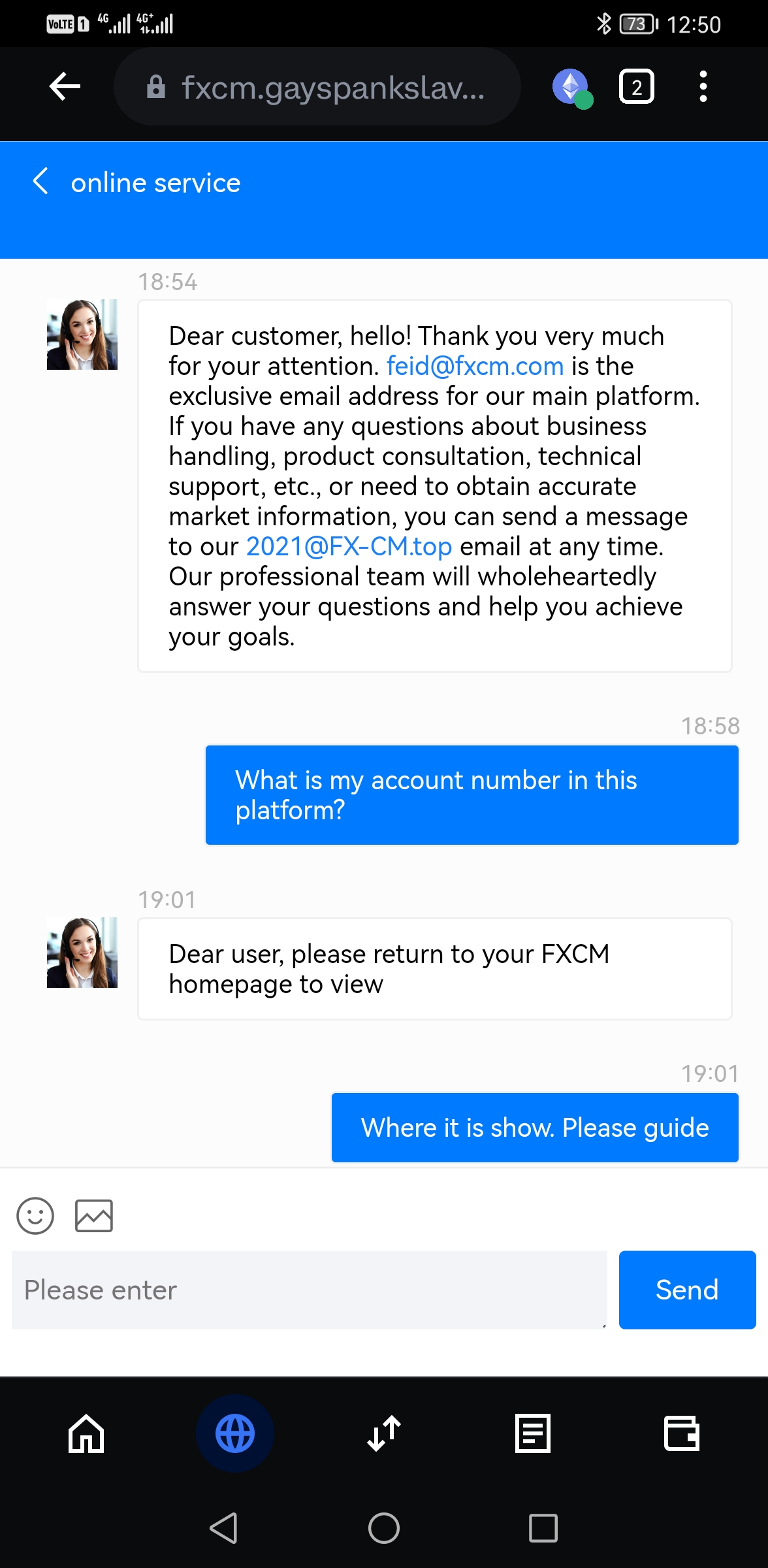The width and height of the screenshot is (768, 1568).
Task: Switch to the browser globe tab
Action: [x=235, y=1434]
